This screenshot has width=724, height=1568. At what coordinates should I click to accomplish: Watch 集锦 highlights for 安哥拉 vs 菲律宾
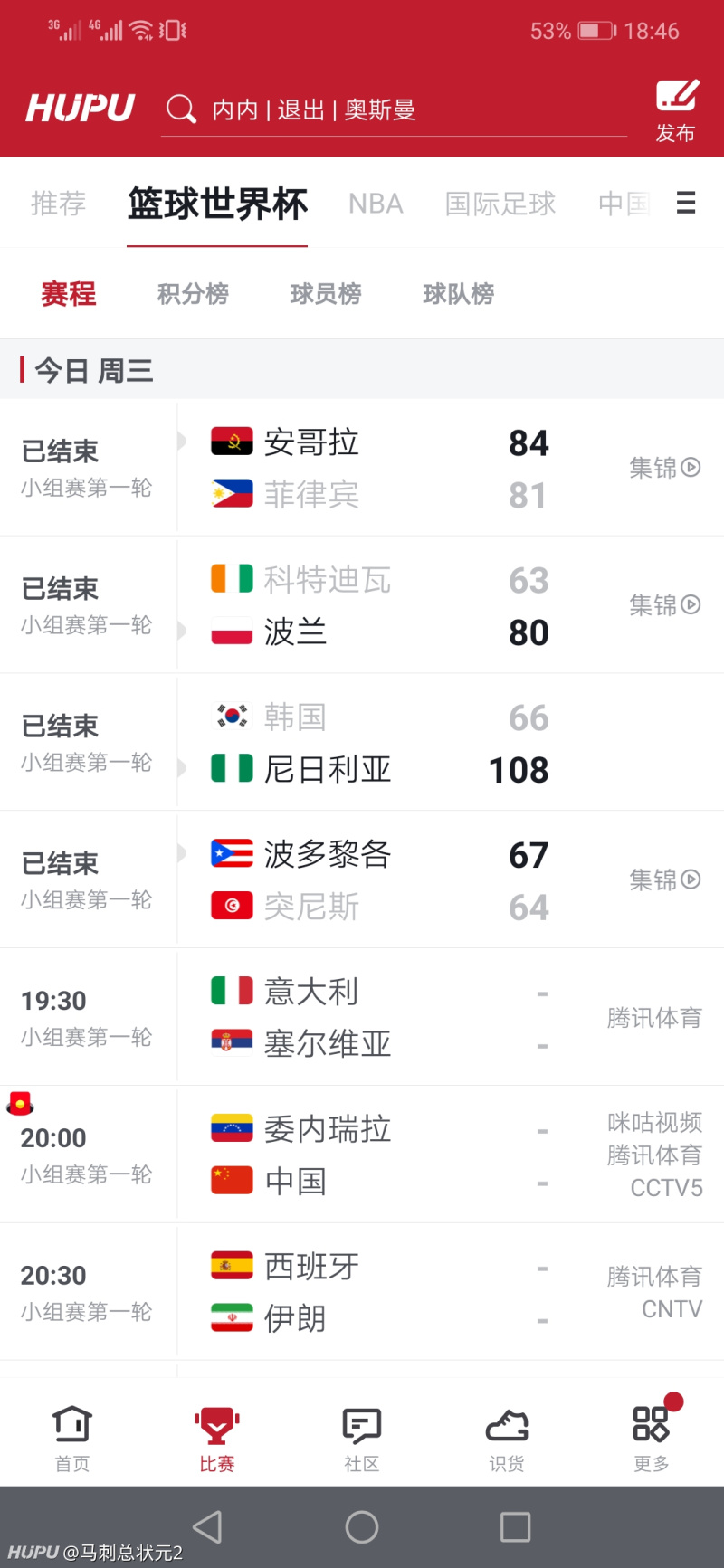pyautogui.click(x=665, y=468)
